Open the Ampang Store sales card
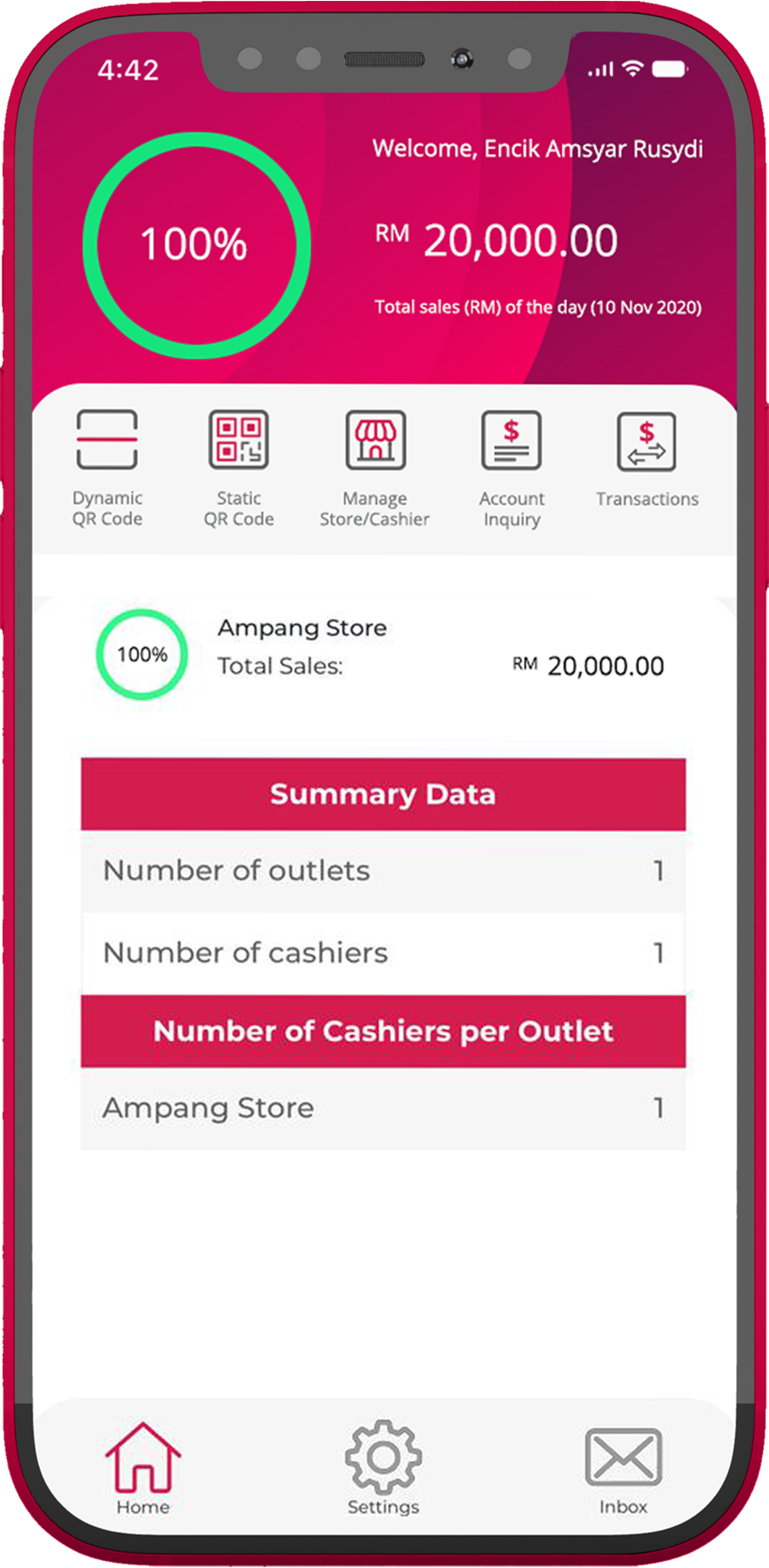The height and width of the screenshot is (1568, 769). coord(382,655)
